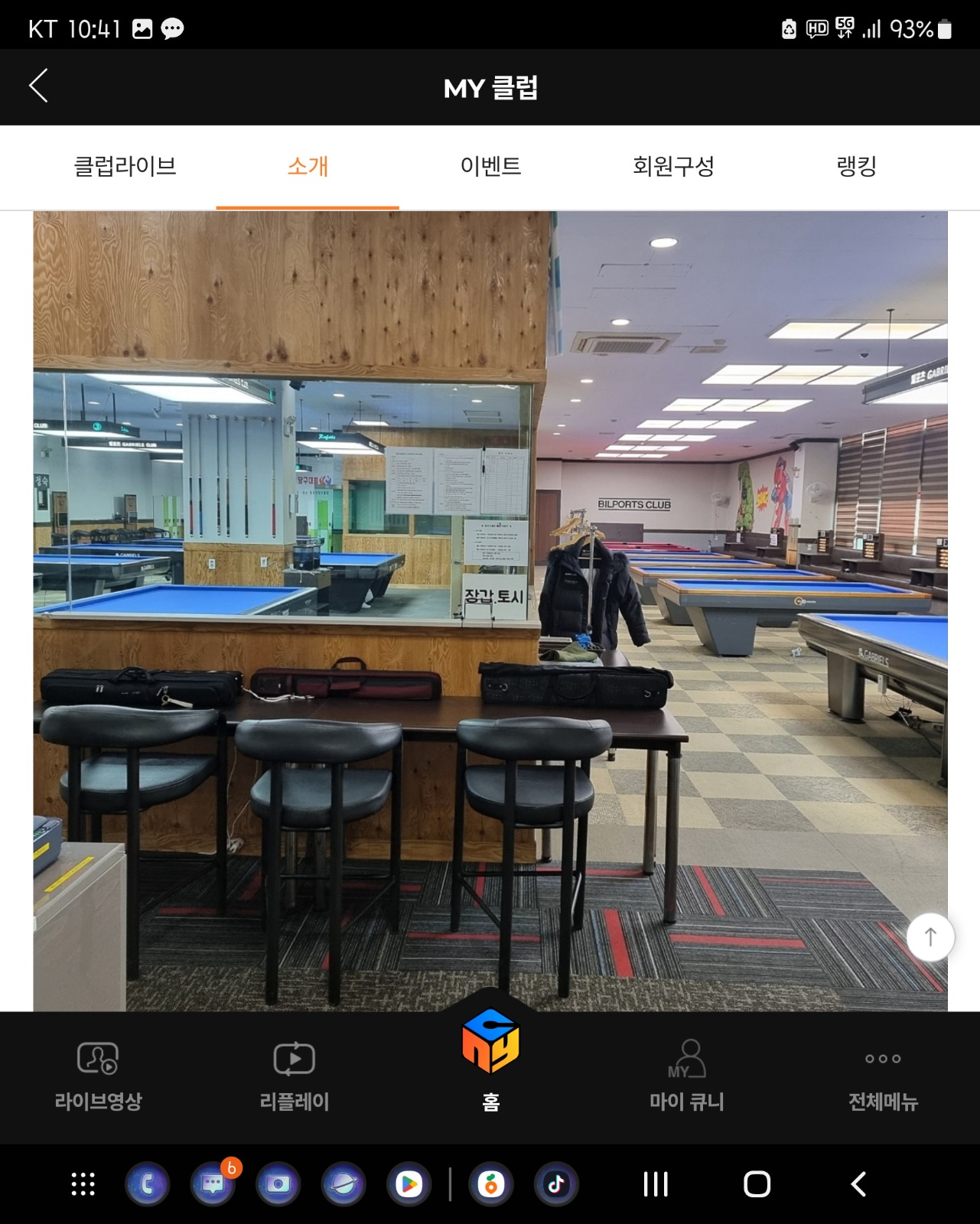Screen dimensions: 980x1224
Task: Open 리플레이 in bottom navigation
Action: tap(295, 1076)
